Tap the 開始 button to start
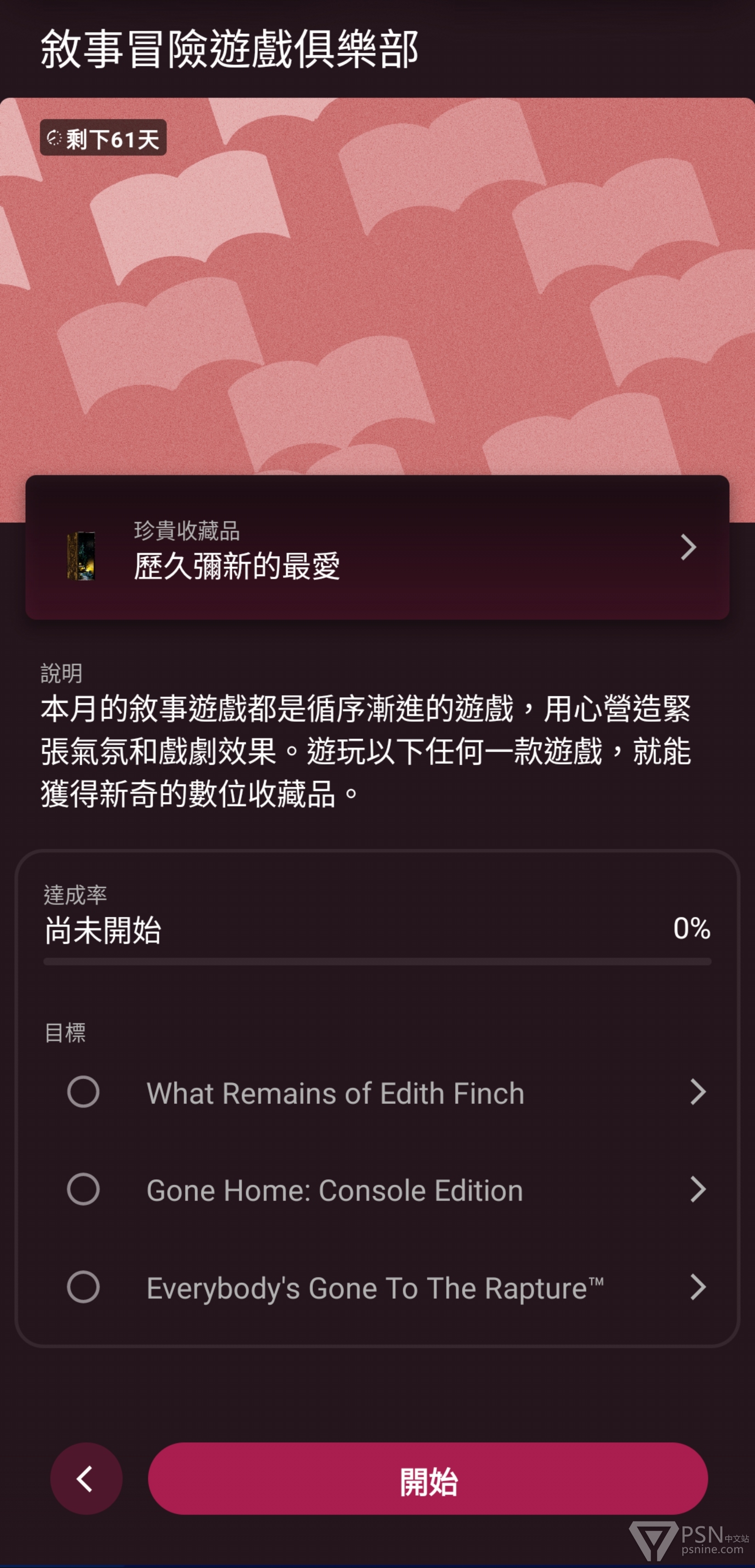The height and width of the screenshot is (1568, 755). pos(428,1479)
